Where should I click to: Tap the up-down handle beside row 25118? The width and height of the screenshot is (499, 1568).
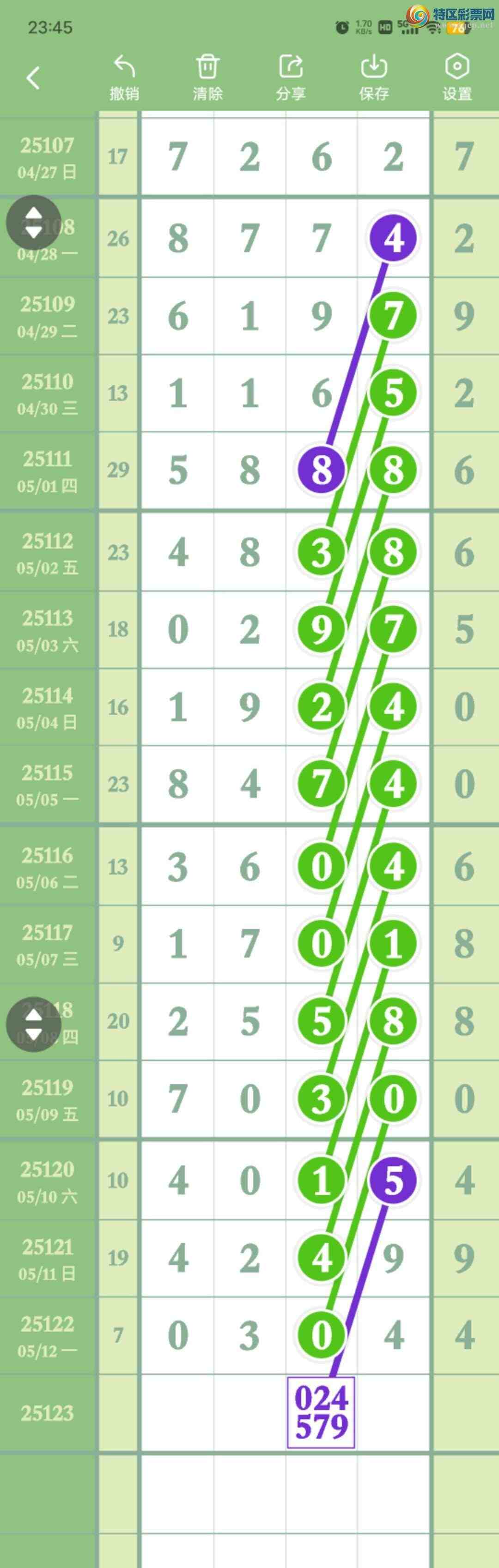34,1025
